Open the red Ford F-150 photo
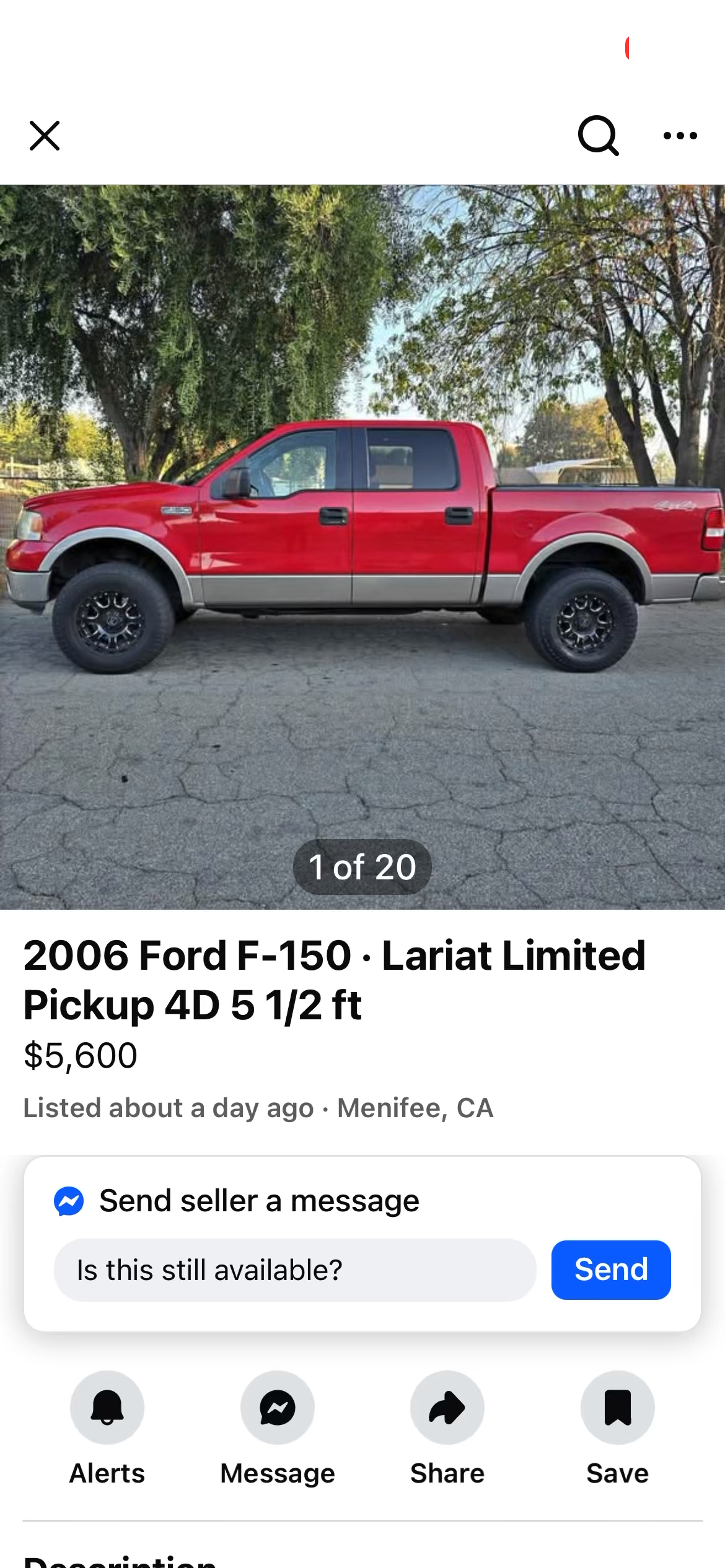The height and width of the screenshot is (1568, 725). [x=362, y=546]
